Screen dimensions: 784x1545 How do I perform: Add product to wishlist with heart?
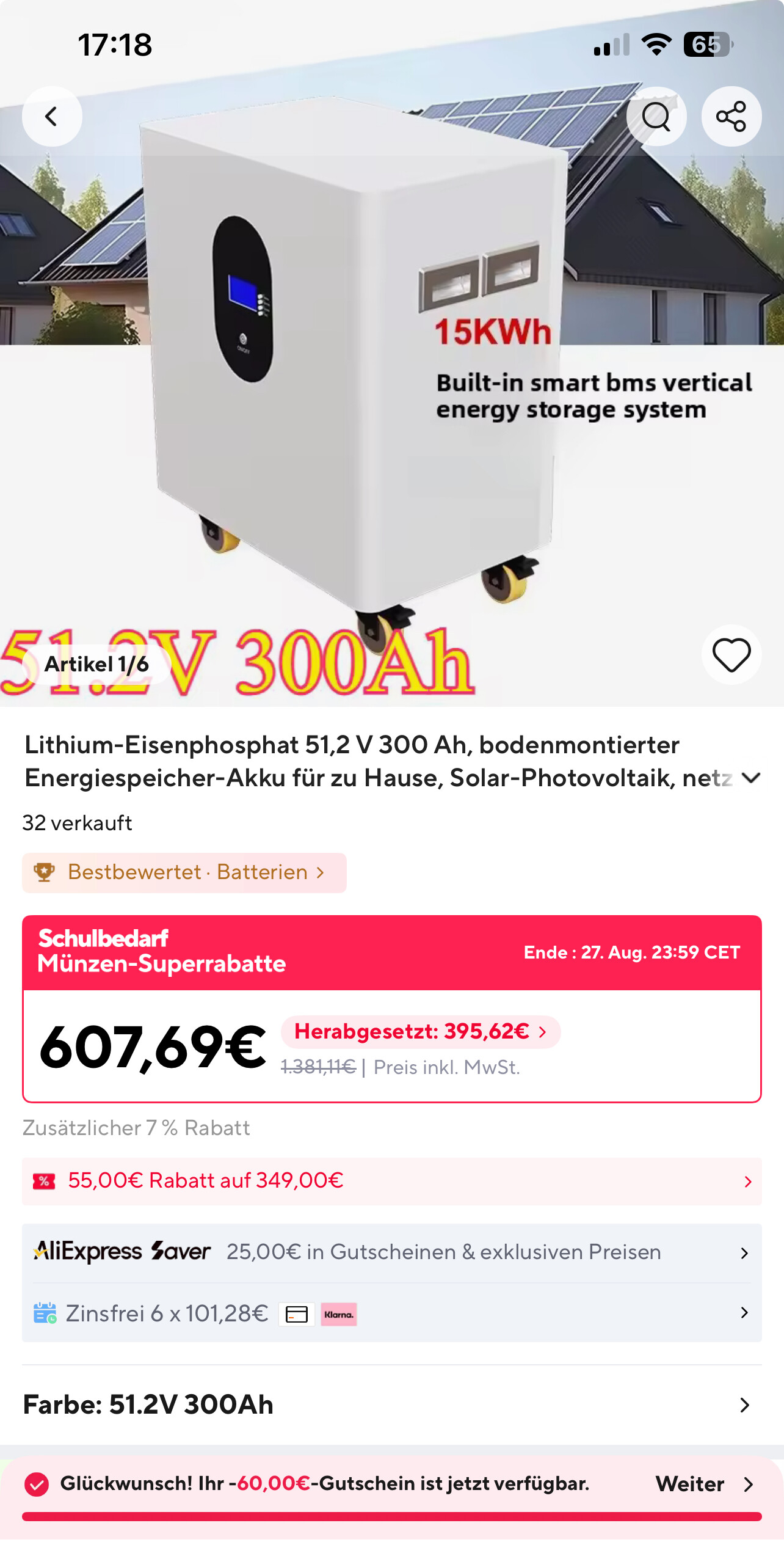tap(731, 655)
